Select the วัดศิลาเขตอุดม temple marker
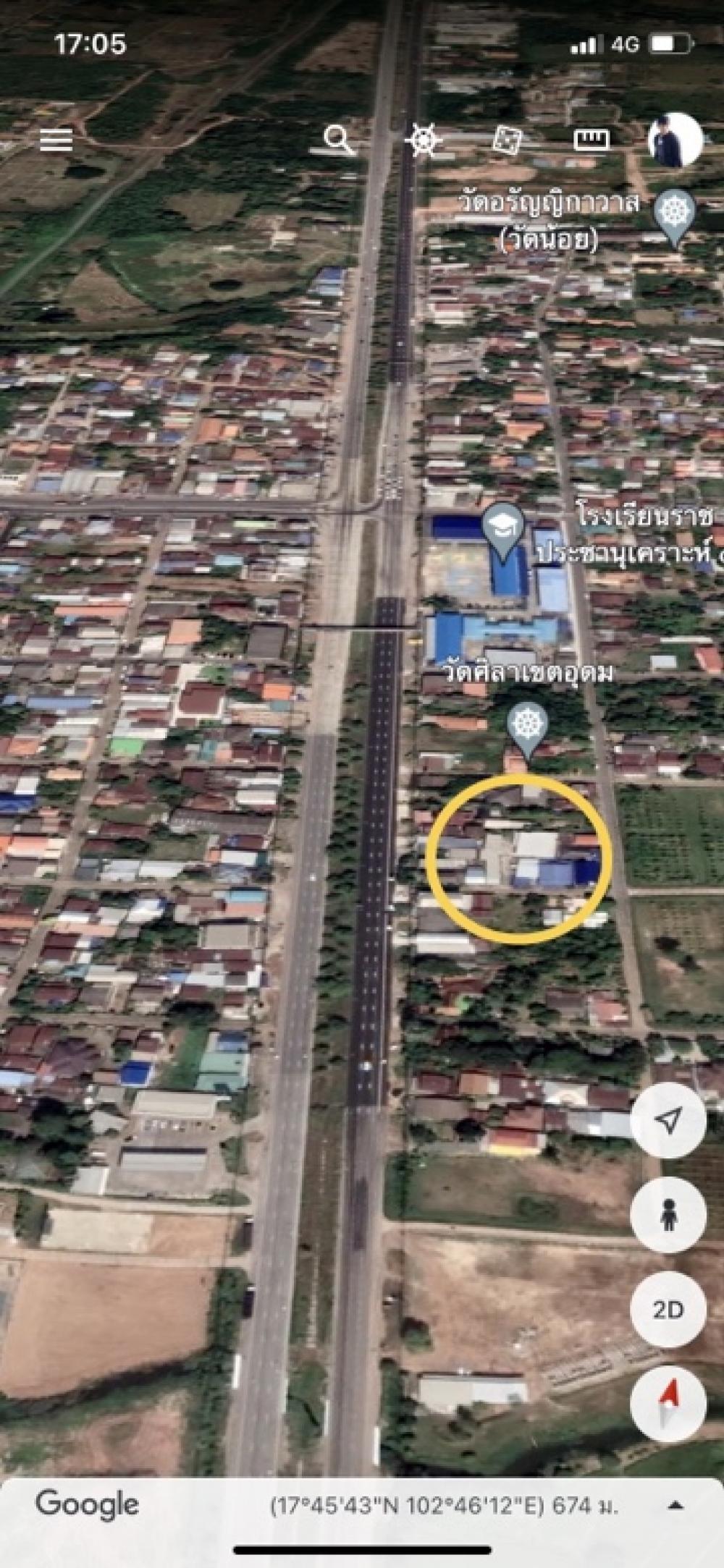 (x=528, y=732)
